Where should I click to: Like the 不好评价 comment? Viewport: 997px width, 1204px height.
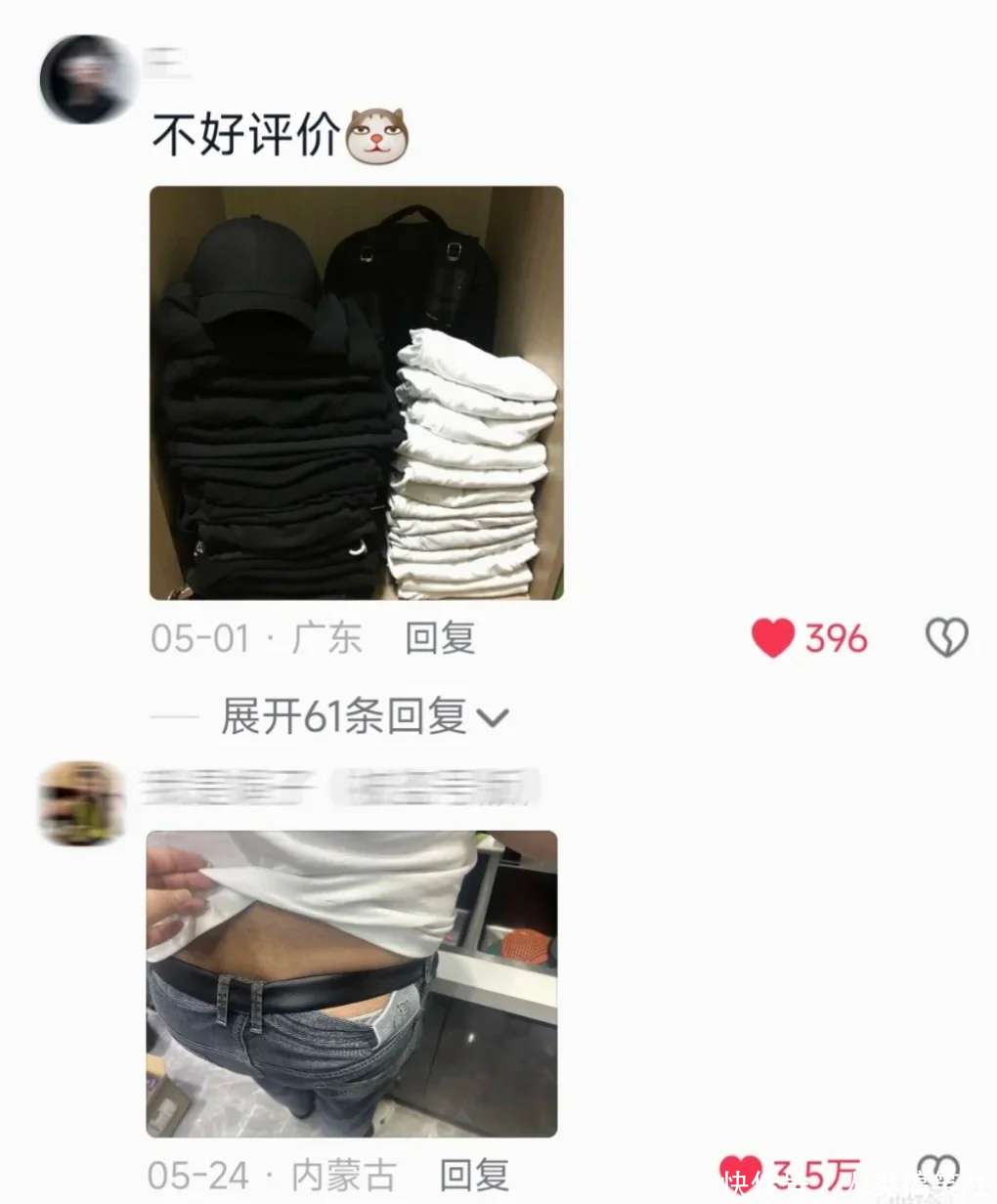(773, 639)
